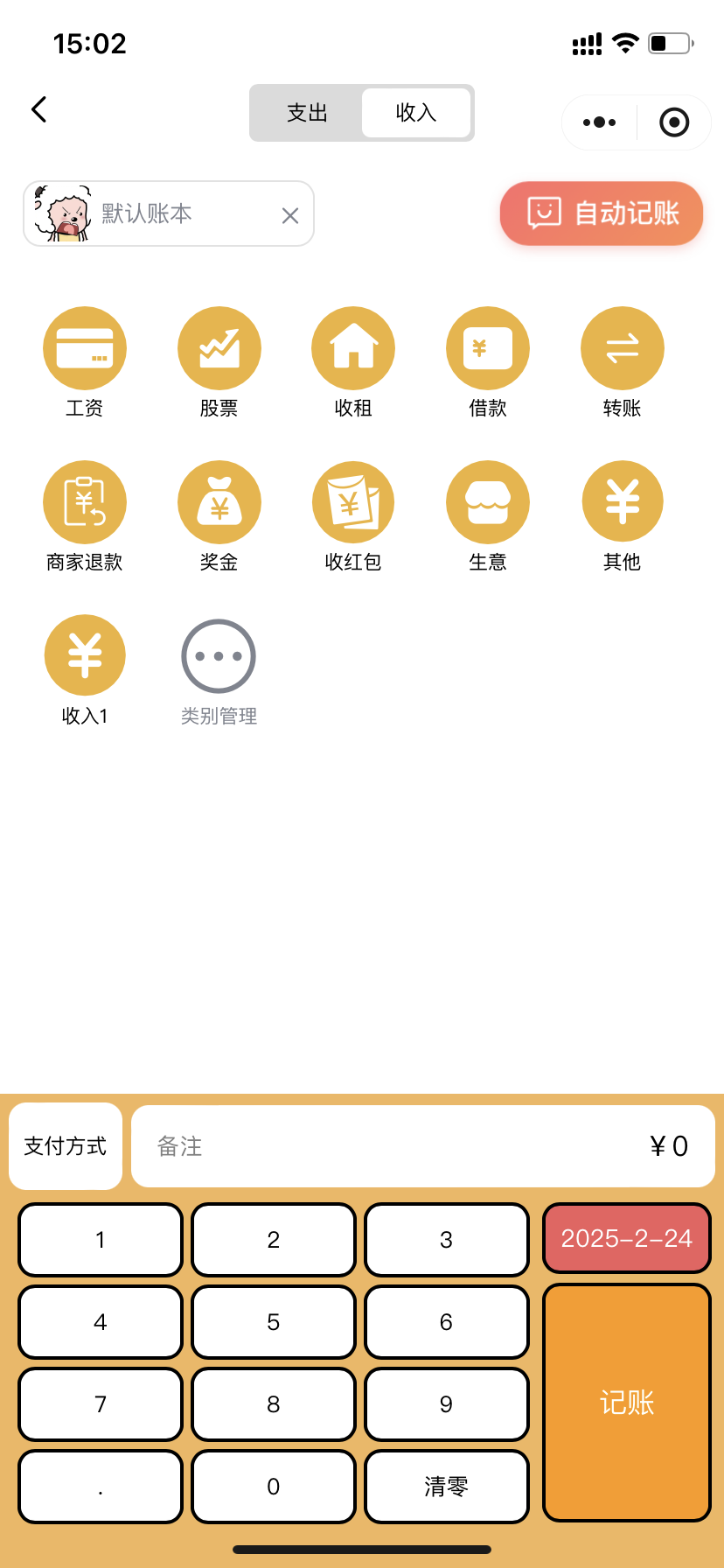
Task: Save the entry with 记账
Action: (x=627, y=1403)
